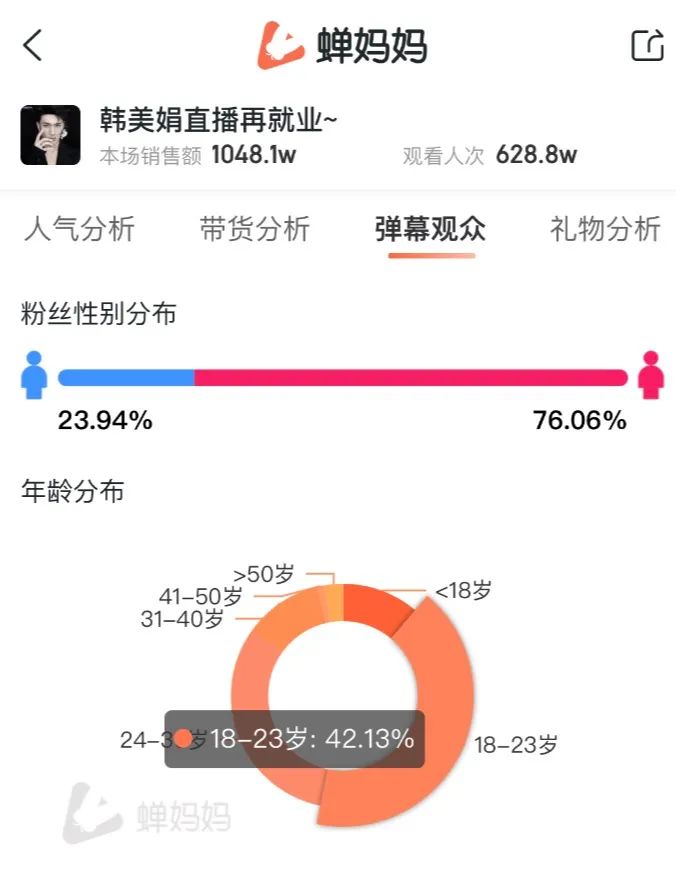Image resolution: width=676 pixels, height=874 pixels.
Task: Switch to the 人气分析 tab
Action: [79, 229]
